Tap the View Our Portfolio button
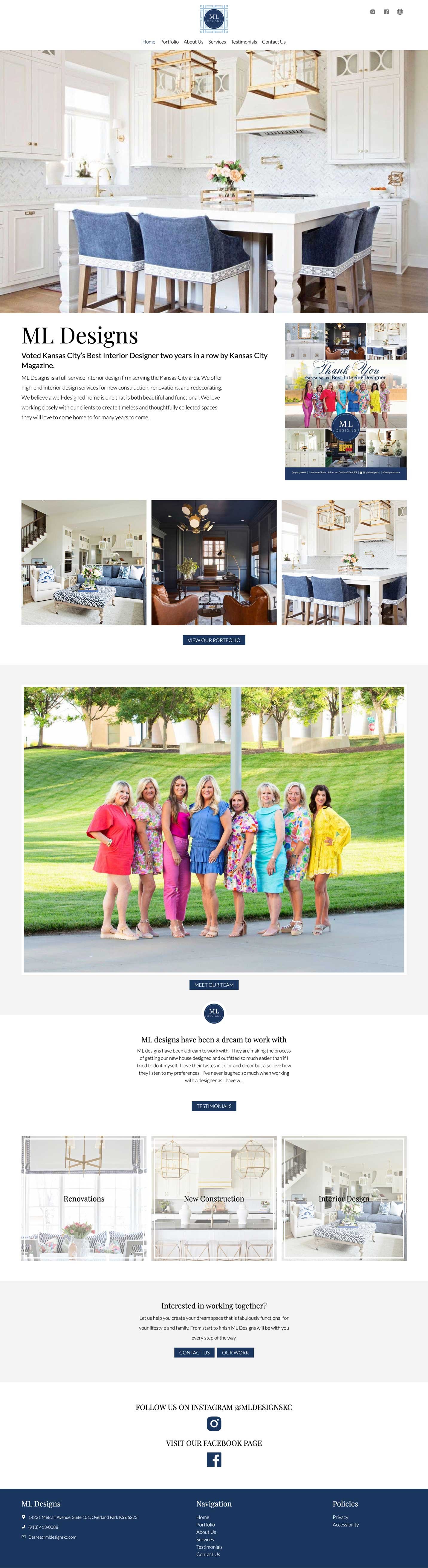This screenshot has width=428, height=1568. pos(214,640)
